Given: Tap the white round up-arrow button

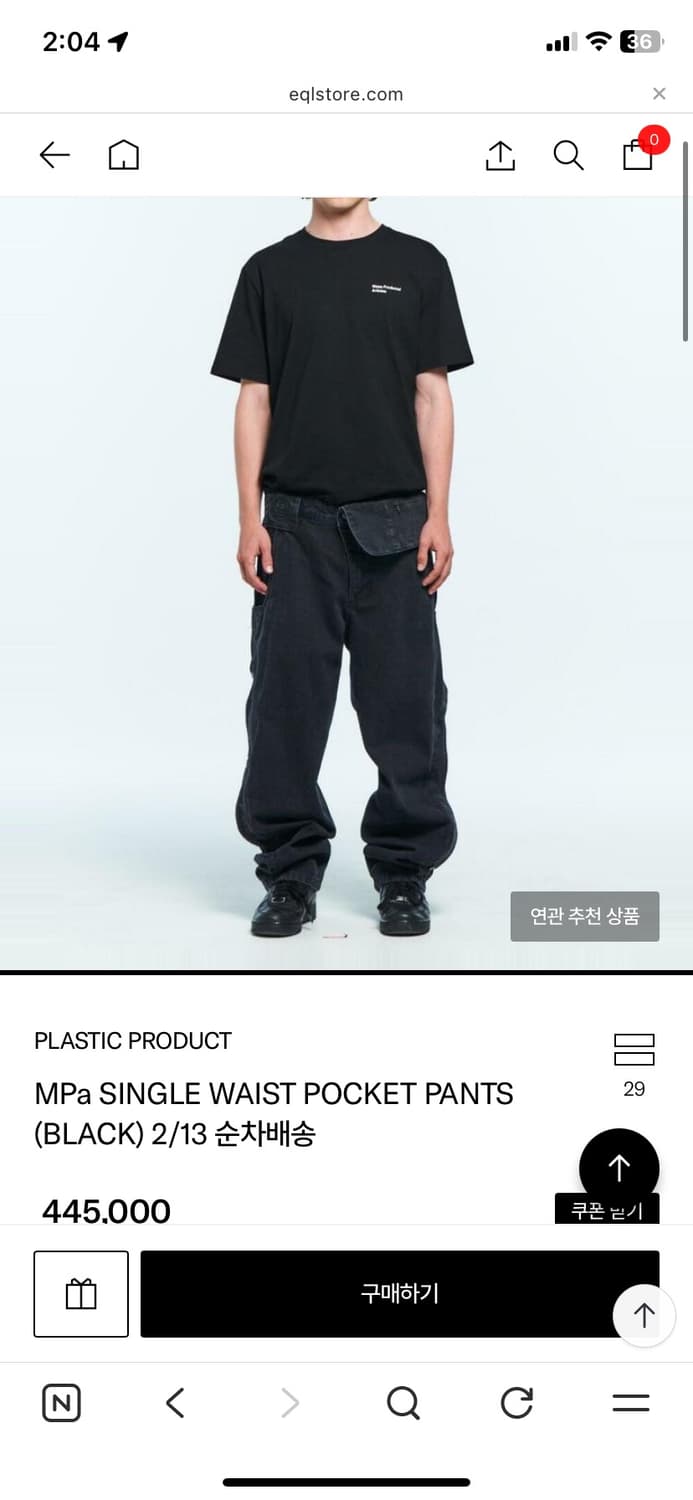Looking at the screenshot, I should coord(644,1315).
